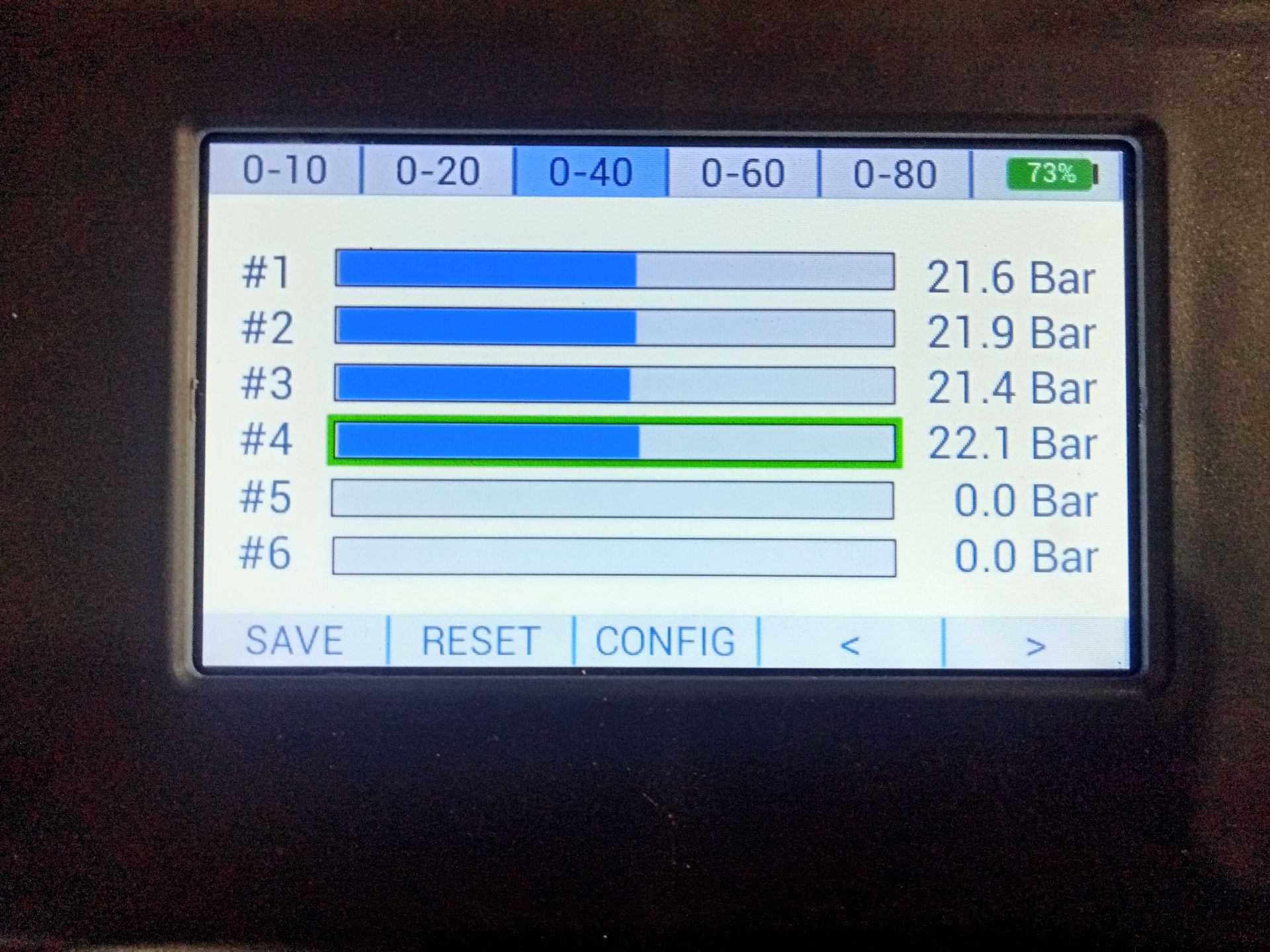Select the 0-20 range tab
Screen dimensions: 1270x952
tap(438, 172)
